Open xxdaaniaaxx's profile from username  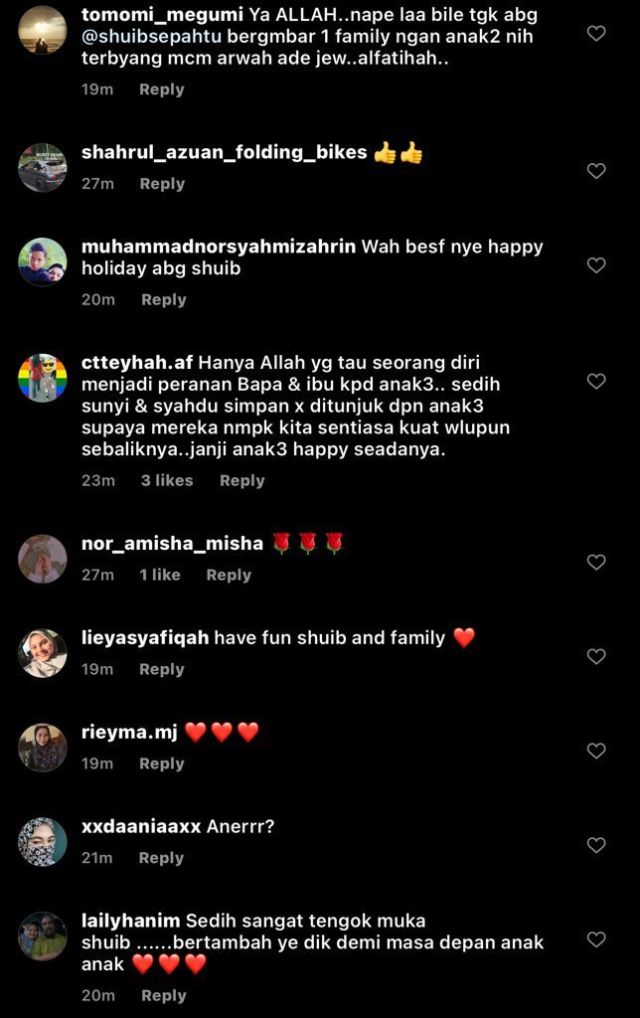141,827
